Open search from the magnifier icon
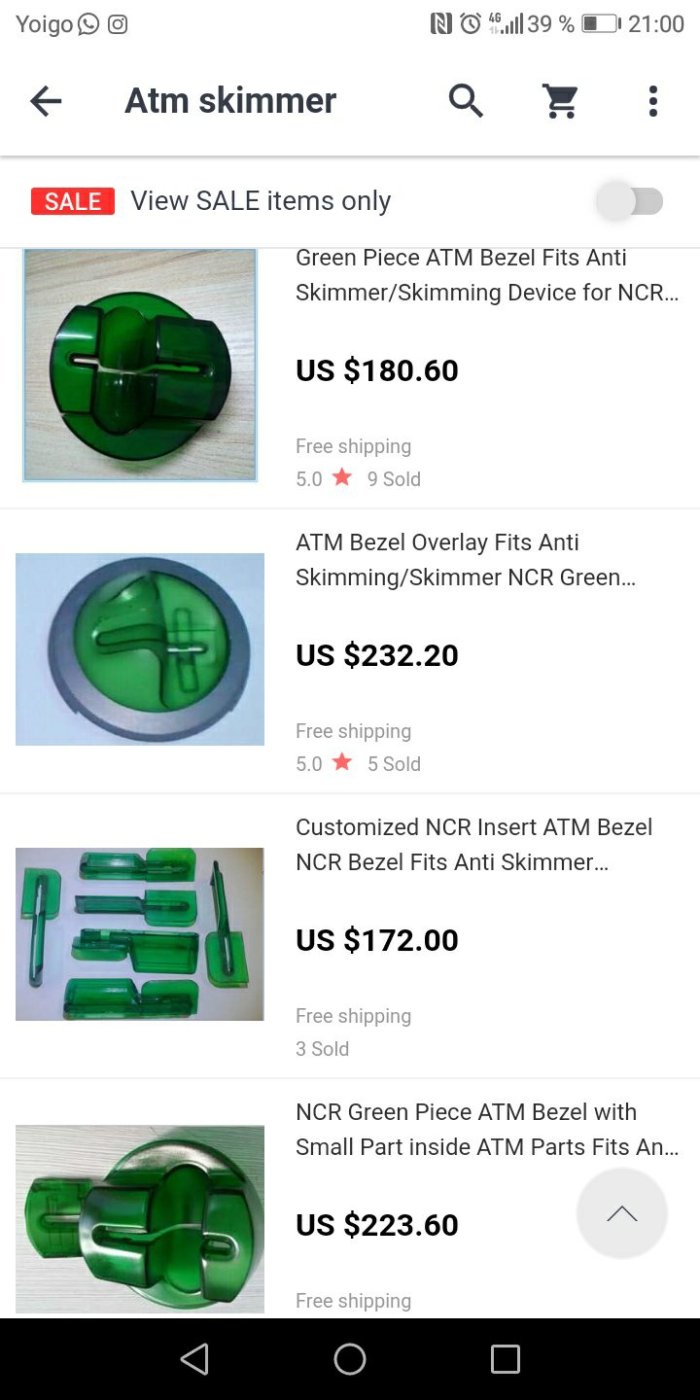 [466, 101]
